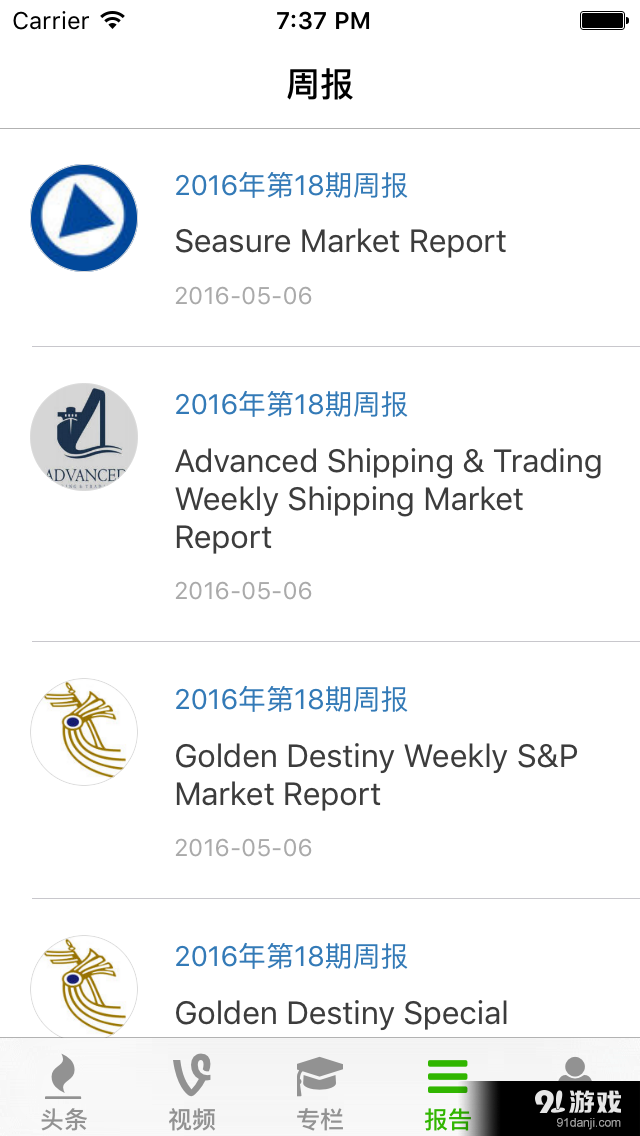640x1136 pixels.
Task: Select the Golden Destiny Special report
Action: [x=341, y=1012]
